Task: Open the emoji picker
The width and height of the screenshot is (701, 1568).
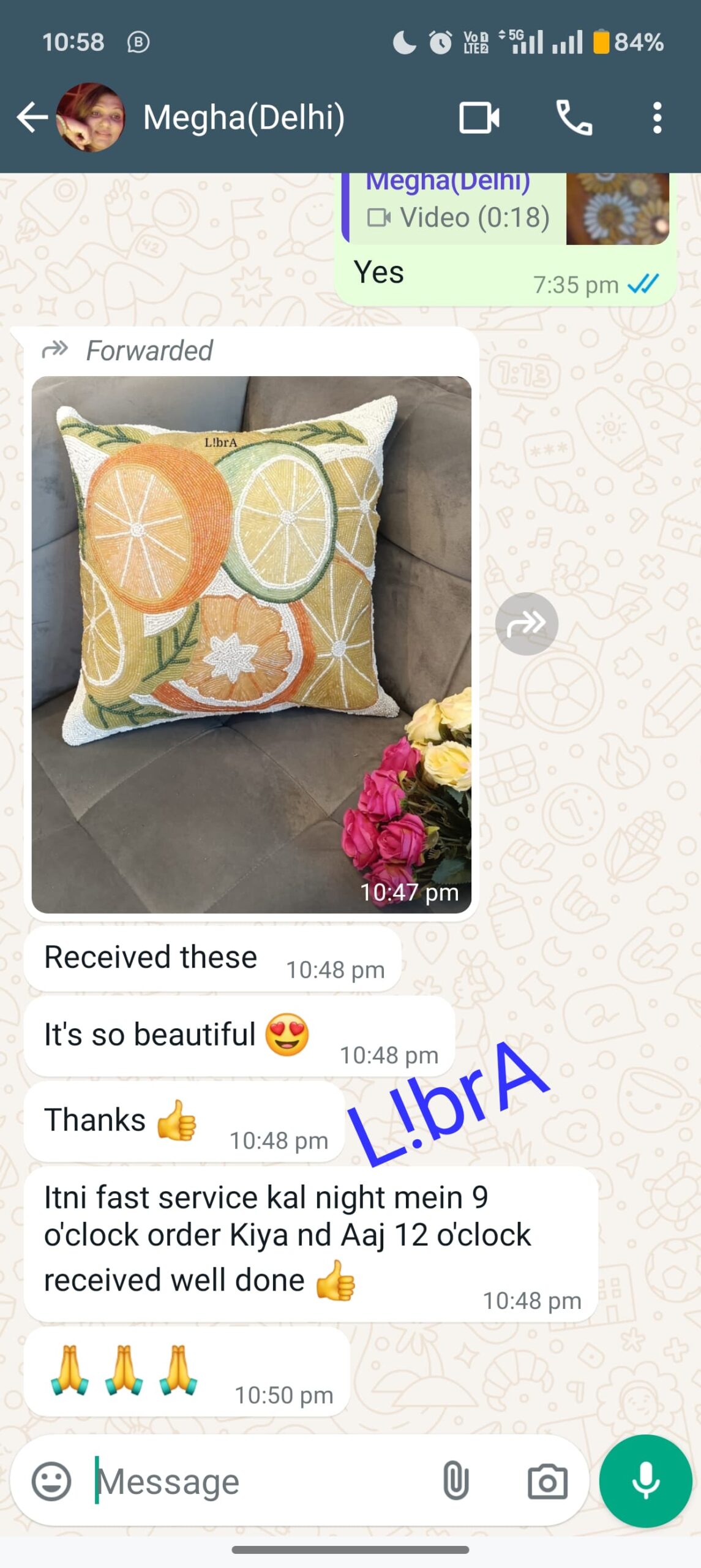Action: pos(51,1481)
